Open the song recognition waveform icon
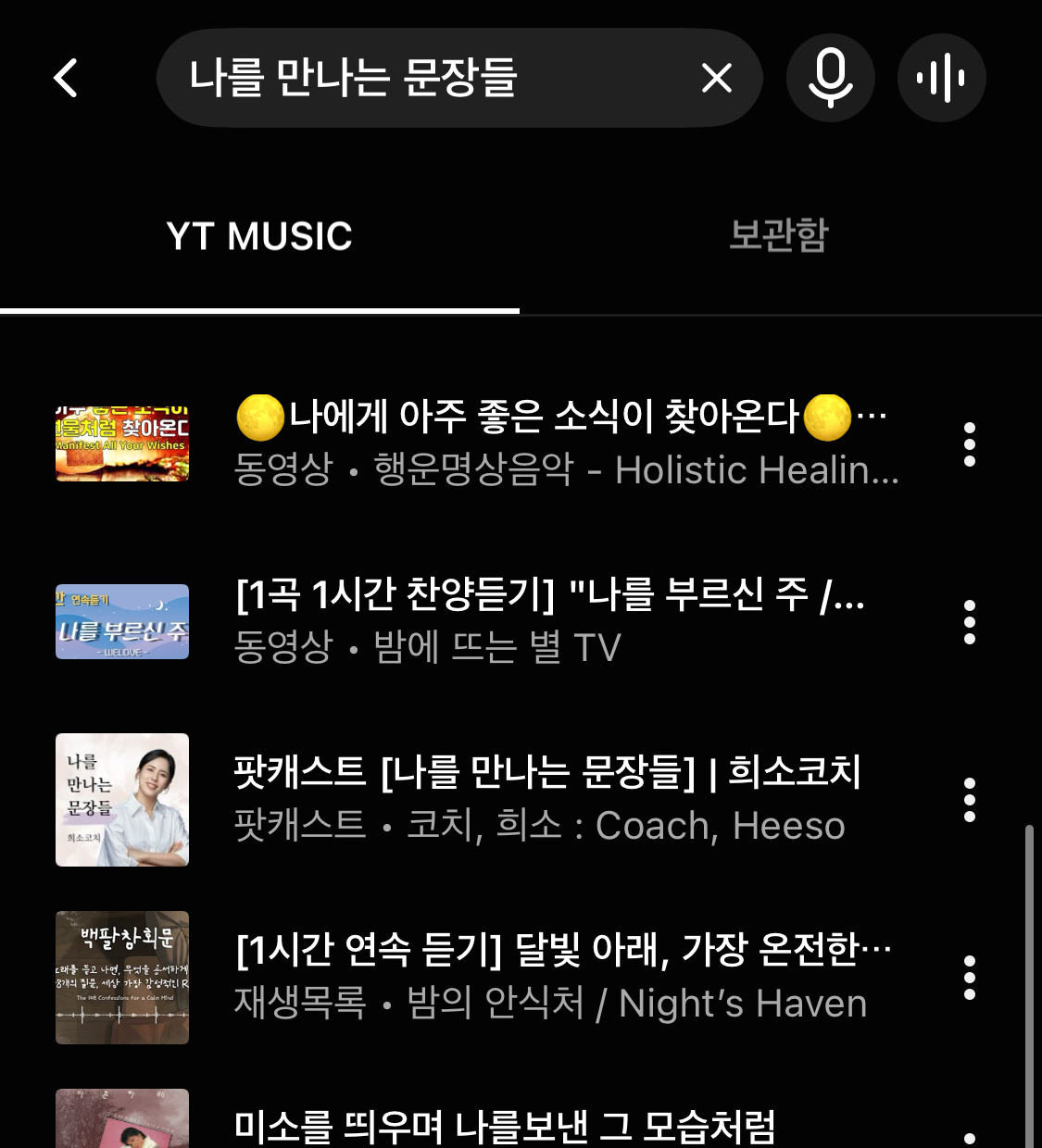The width and height of the screenshot is (1042, 1148). [x=942, y=78]
